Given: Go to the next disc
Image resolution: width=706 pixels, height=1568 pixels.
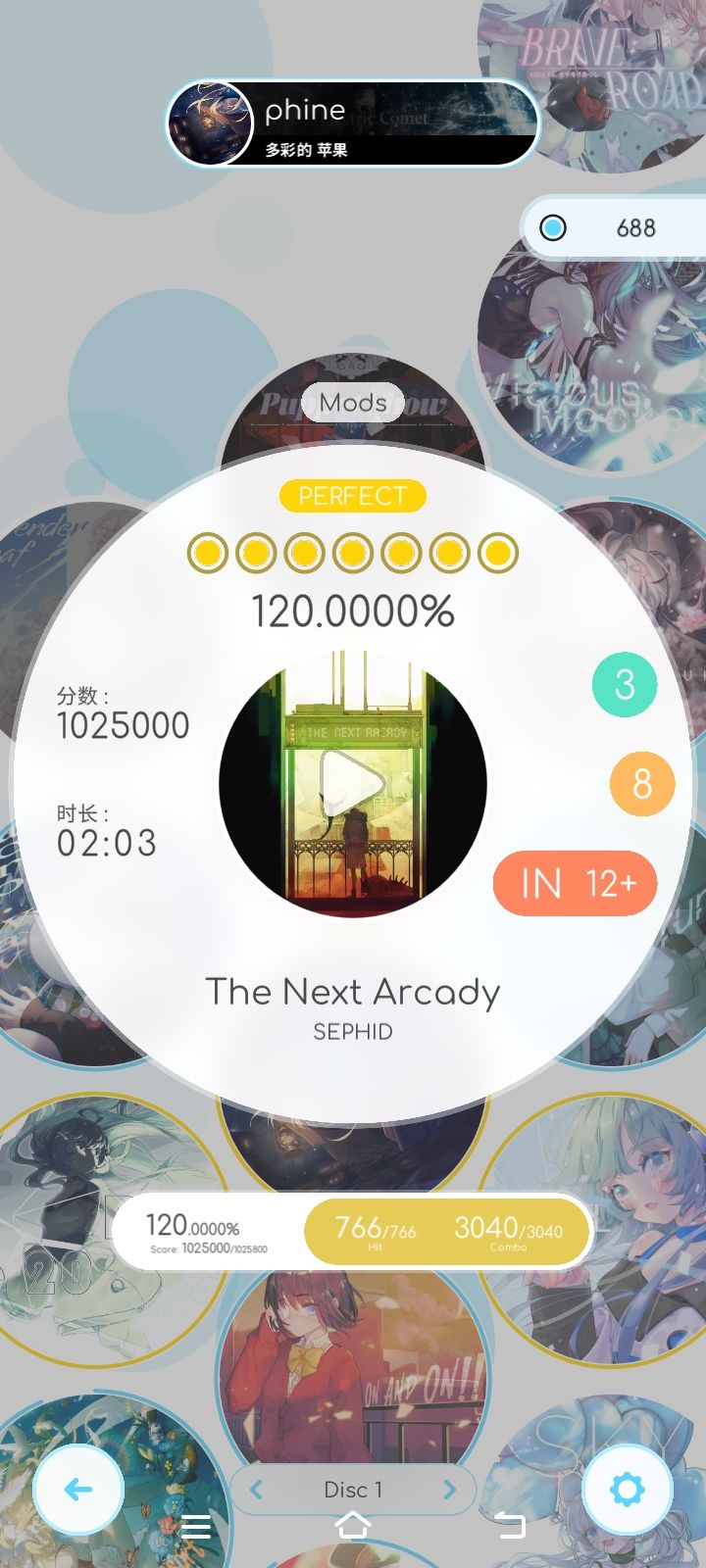Looking at the screenshot, I should [x=449, y=1490].
